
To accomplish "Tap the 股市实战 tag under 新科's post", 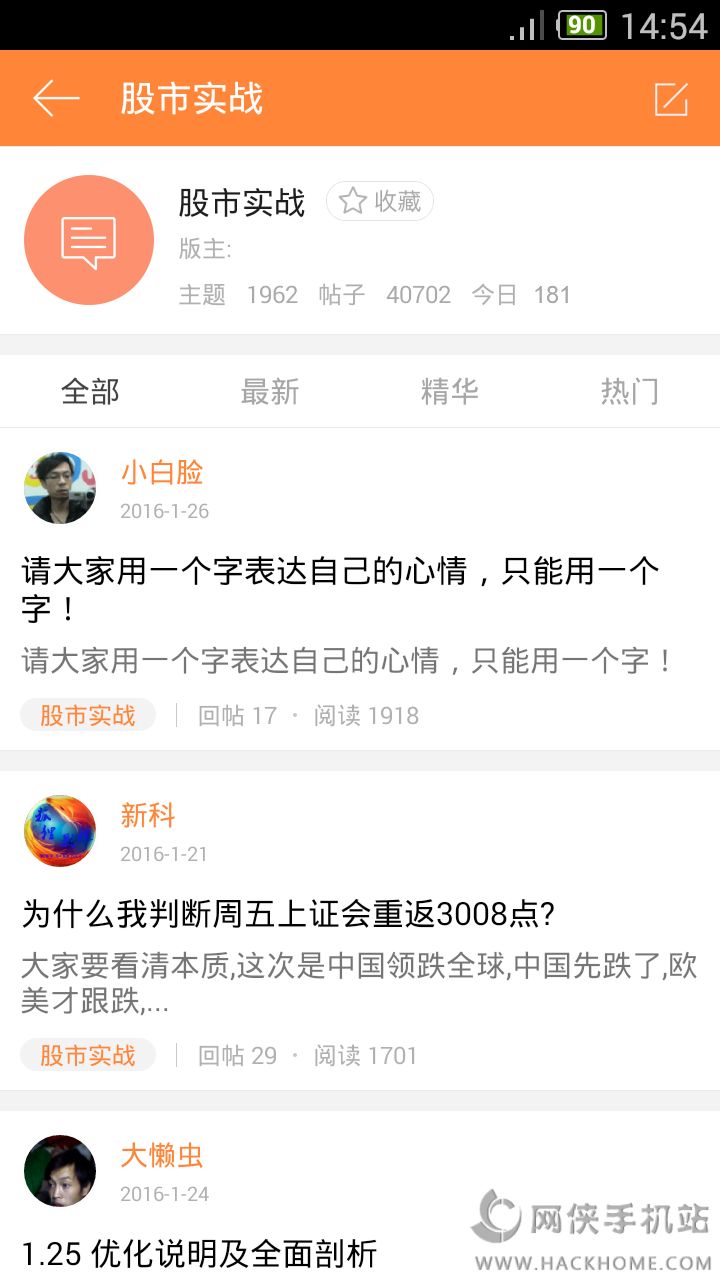I will coord(88,1055).
